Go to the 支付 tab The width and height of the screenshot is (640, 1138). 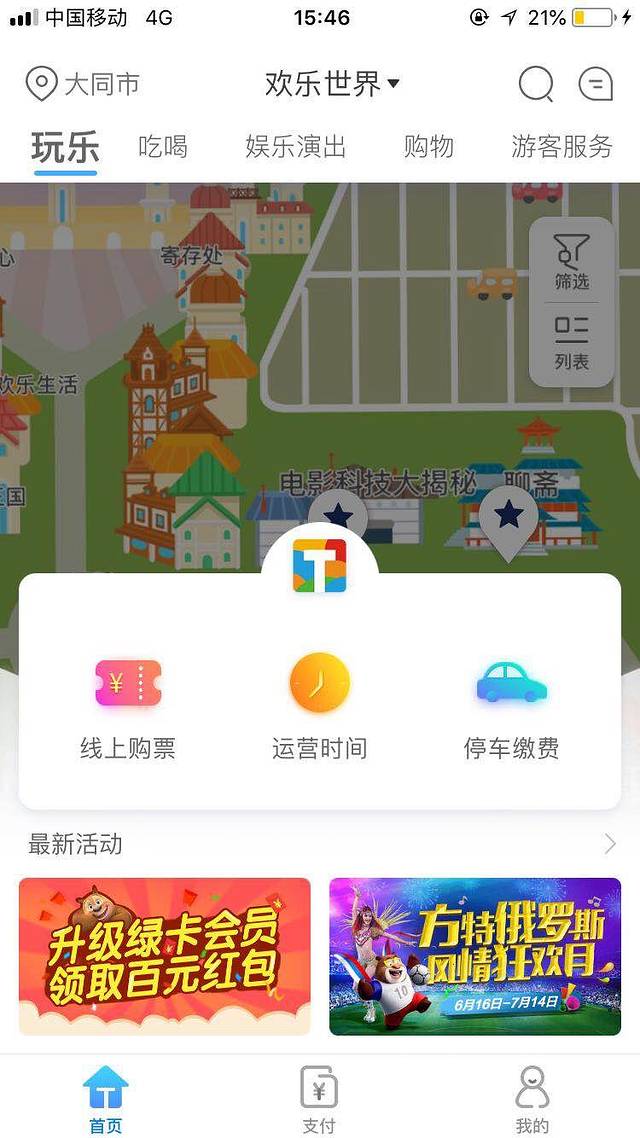pos(319,1098)
